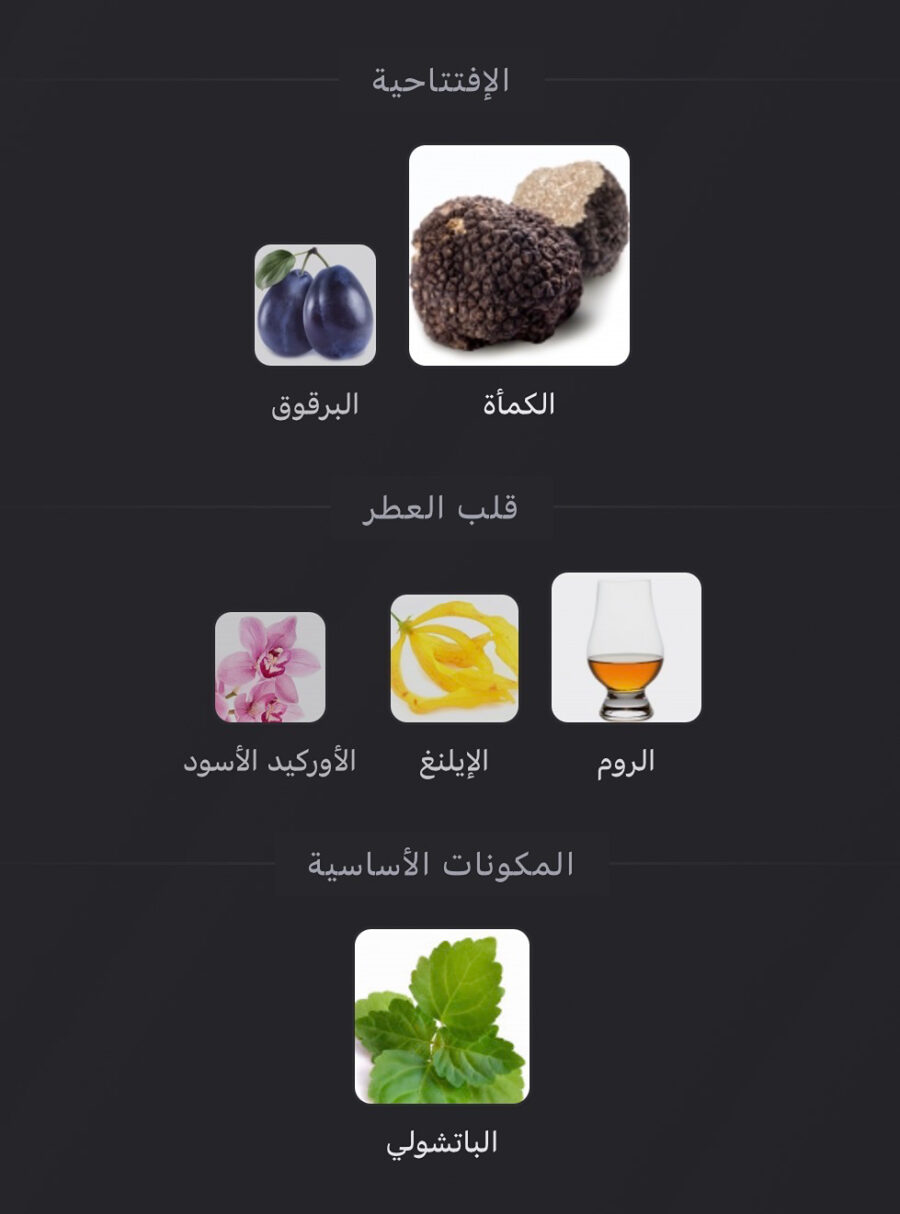Open the الإيلنغ ylang note tile
This screenshot has height=1214, width=900.
click(x=454, y=658)
